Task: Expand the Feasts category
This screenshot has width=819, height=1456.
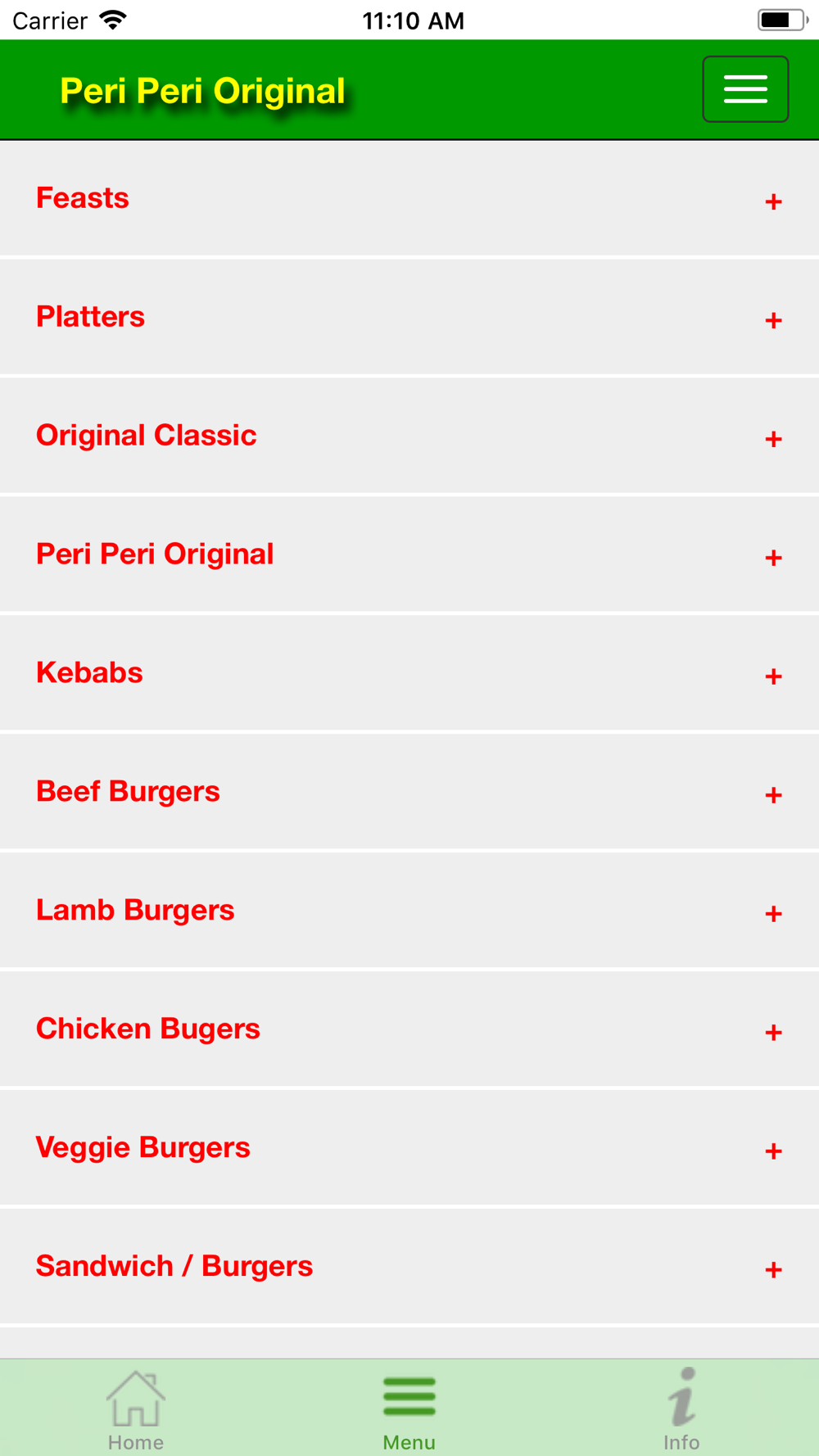Action: point(409,199)
